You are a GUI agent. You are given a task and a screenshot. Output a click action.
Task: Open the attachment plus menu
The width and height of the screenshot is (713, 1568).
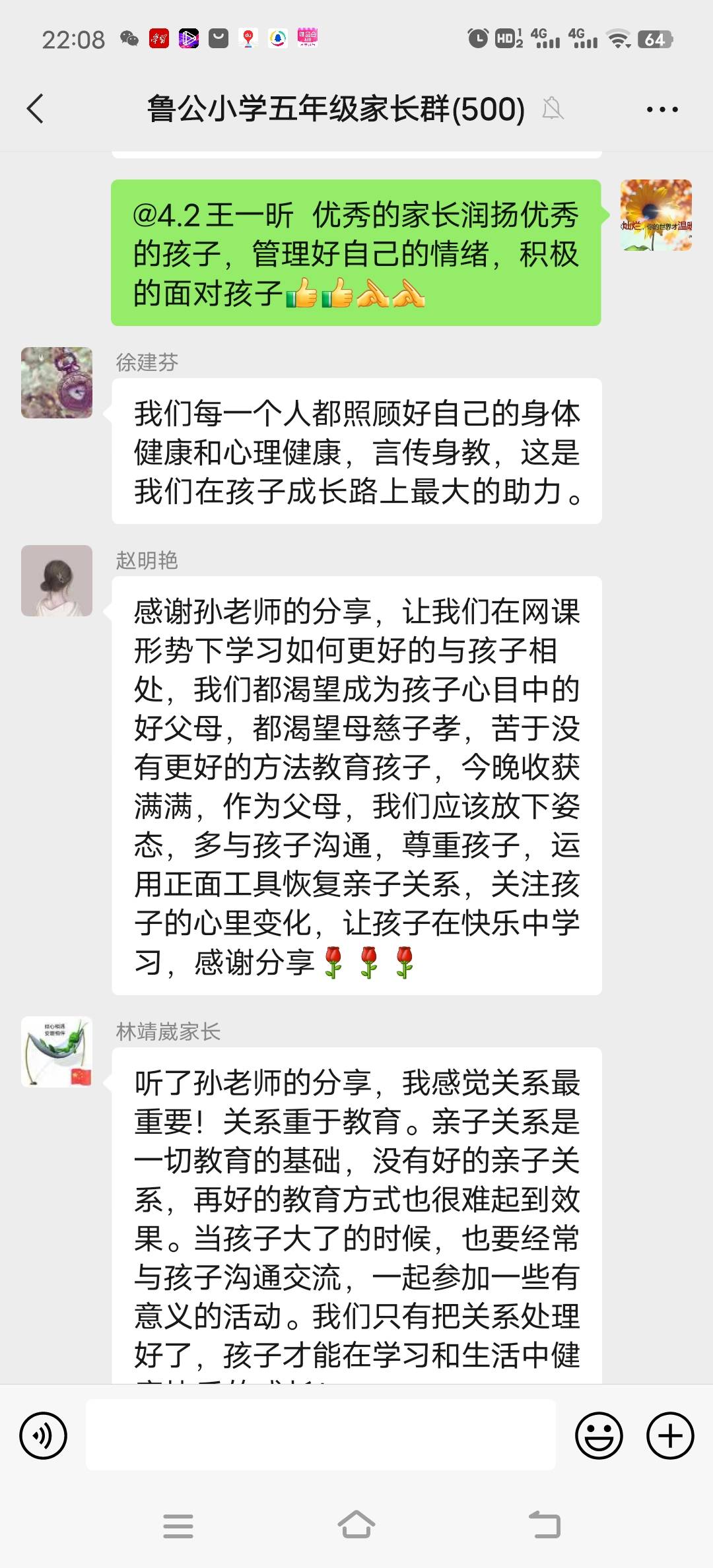[x=669, y=1433]
